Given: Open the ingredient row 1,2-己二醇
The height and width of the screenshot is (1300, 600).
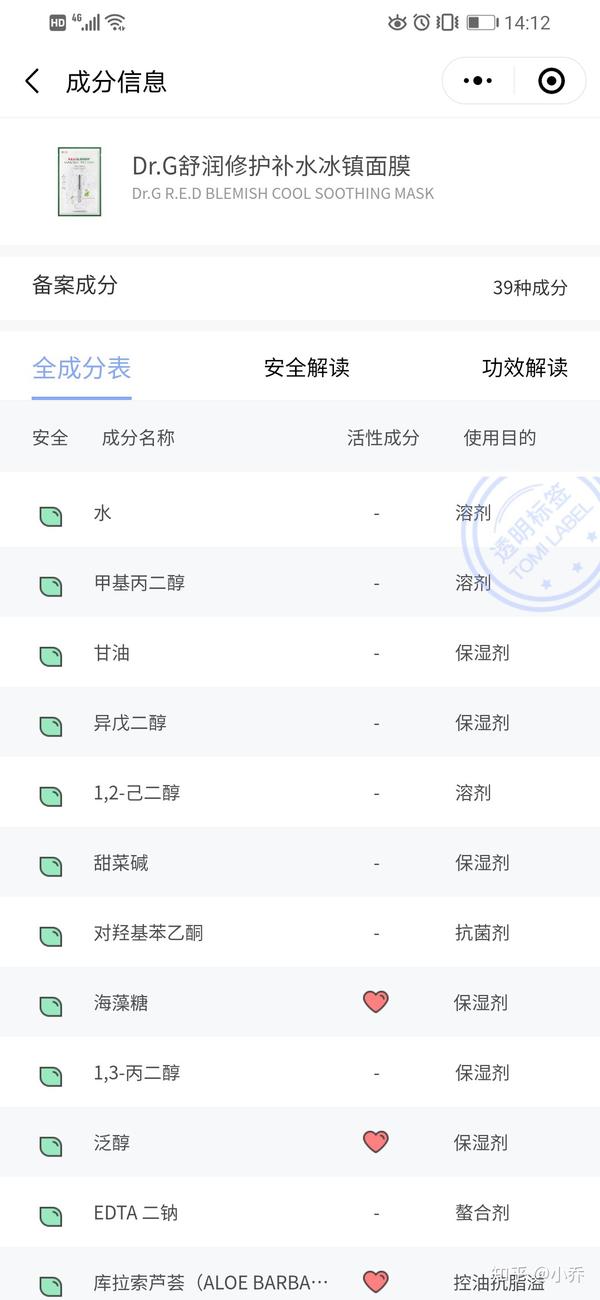Looking at the screenshot, I should [300, 792].
